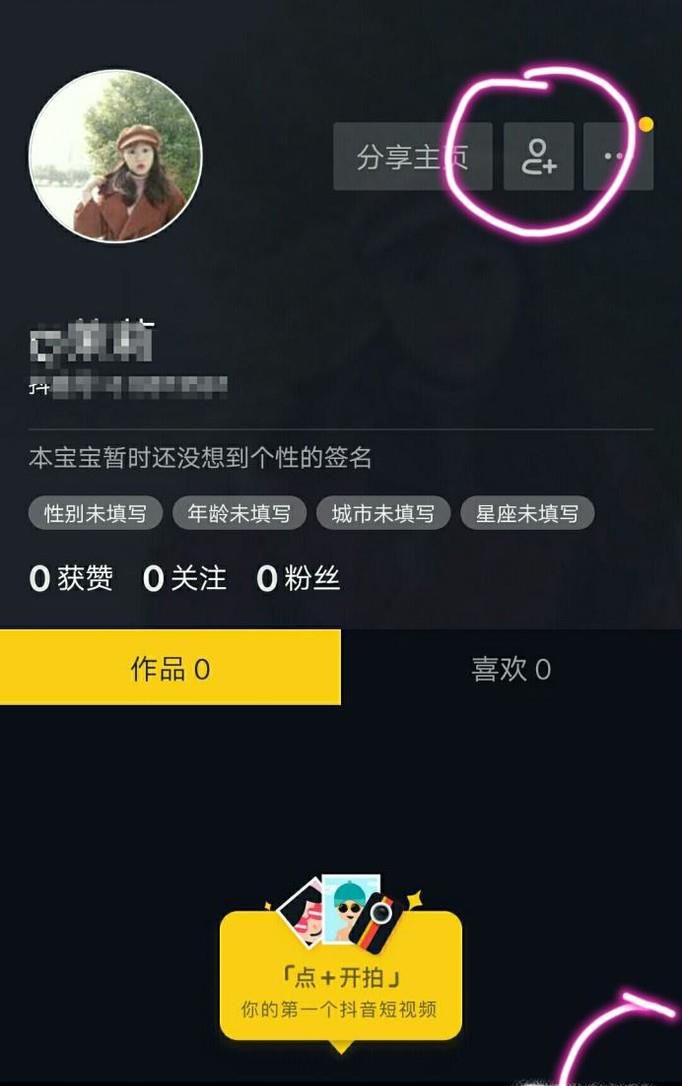Edit the 本宝宝暂时还没想到个性的签名 signature
The image size is (682, 1086).
[x=200, y=459]
